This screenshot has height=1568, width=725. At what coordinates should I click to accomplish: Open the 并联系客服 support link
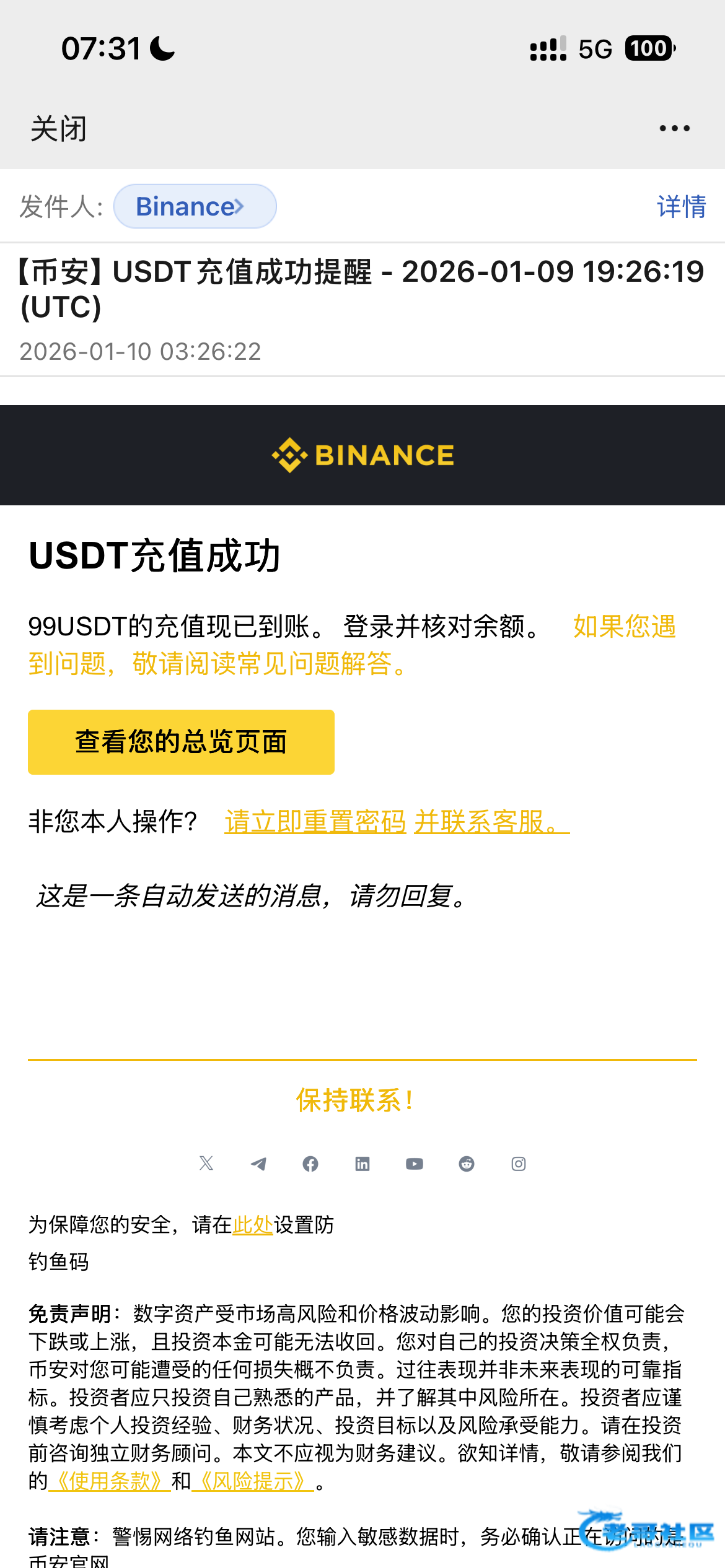click(491, 822)
